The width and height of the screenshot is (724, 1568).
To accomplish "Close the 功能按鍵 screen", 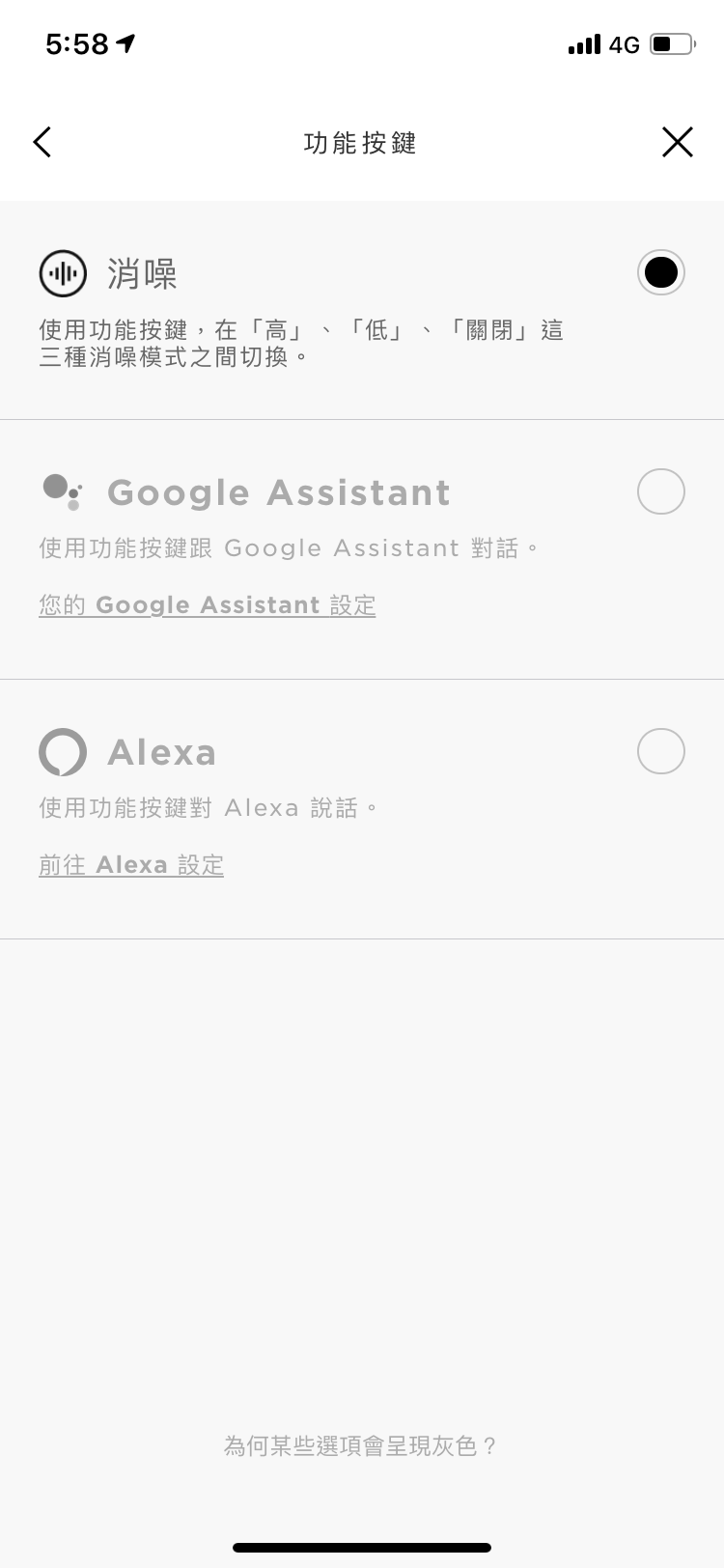I will pos(677,143).
